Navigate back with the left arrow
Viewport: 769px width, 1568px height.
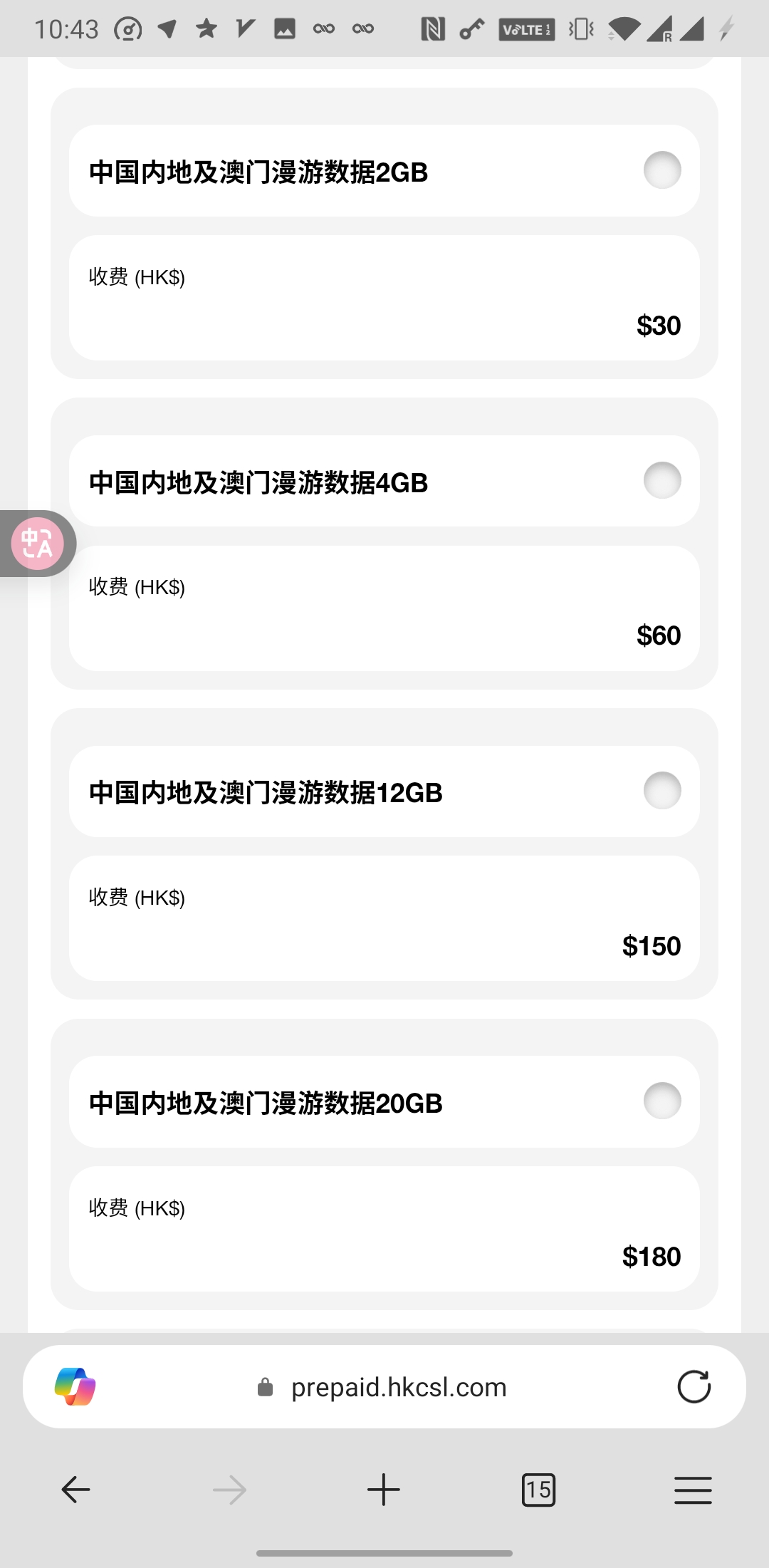point(76,1489)
